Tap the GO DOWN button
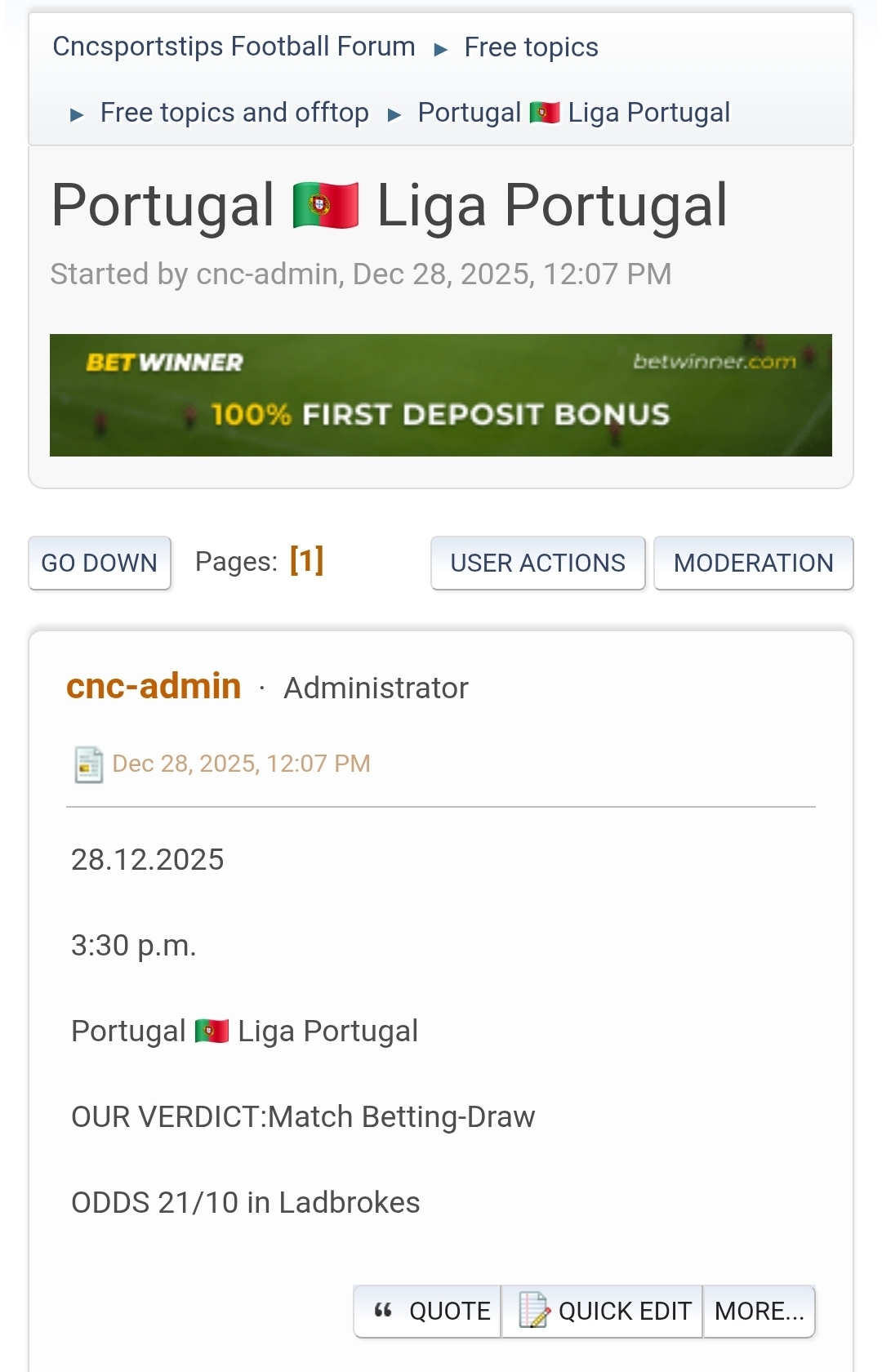Viewport: 882px width, 1372px height. [100, 563]
